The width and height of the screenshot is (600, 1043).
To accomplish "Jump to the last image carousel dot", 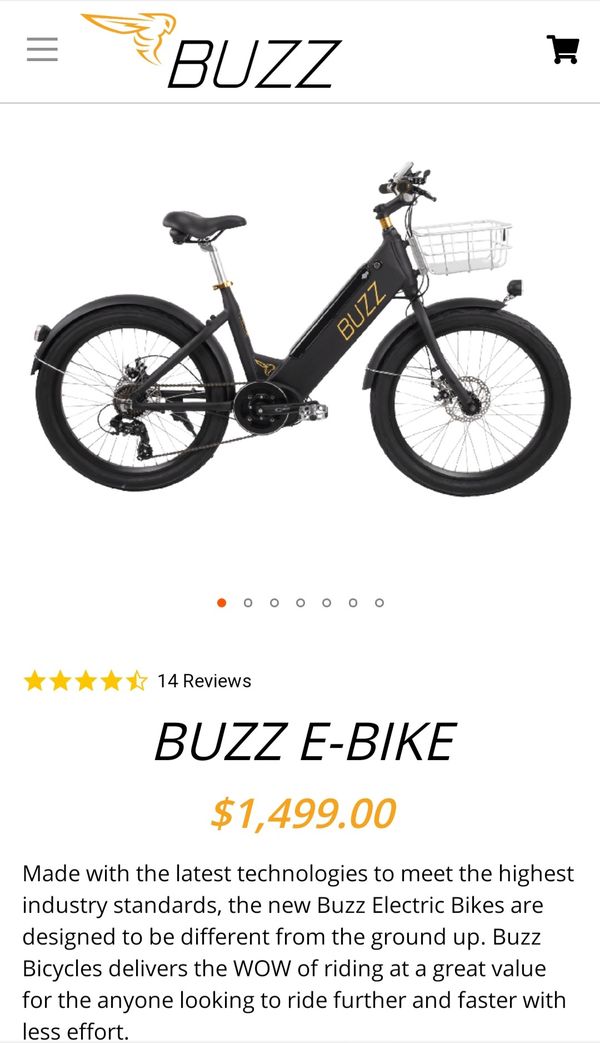I will pyautogui.click(x=379, y=603).
